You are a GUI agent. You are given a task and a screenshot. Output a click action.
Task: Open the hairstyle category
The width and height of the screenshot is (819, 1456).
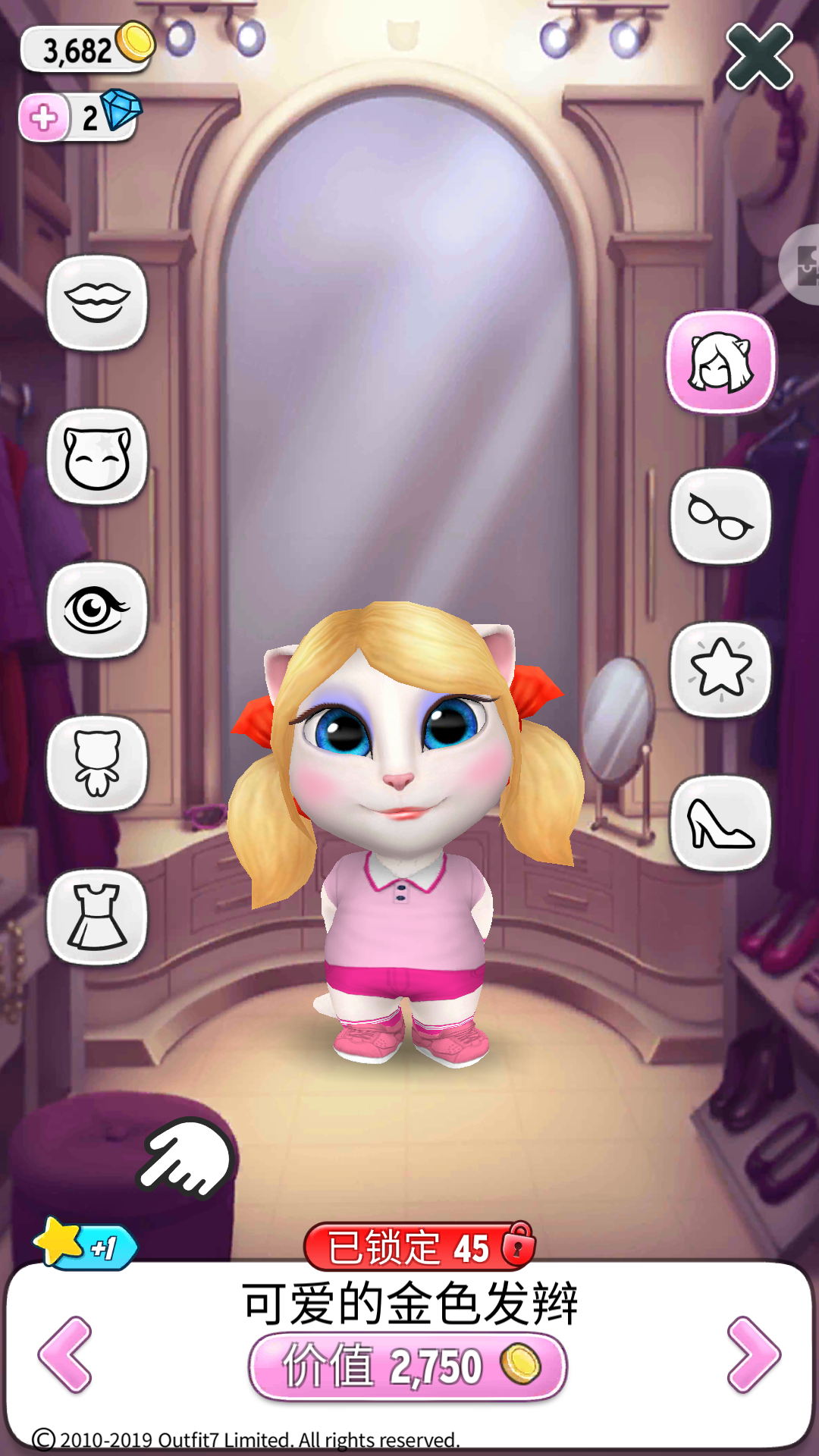click(x=720, y=362)
